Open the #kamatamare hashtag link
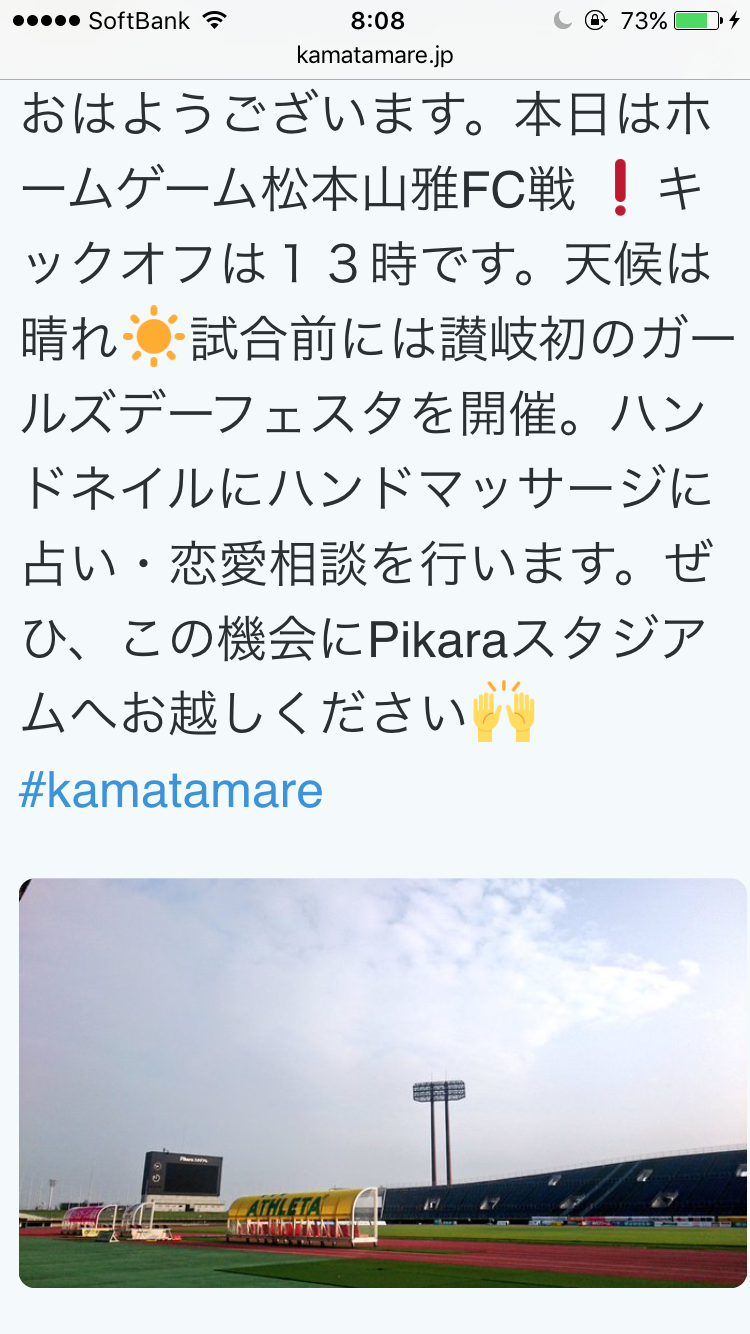 pos(171,791)
